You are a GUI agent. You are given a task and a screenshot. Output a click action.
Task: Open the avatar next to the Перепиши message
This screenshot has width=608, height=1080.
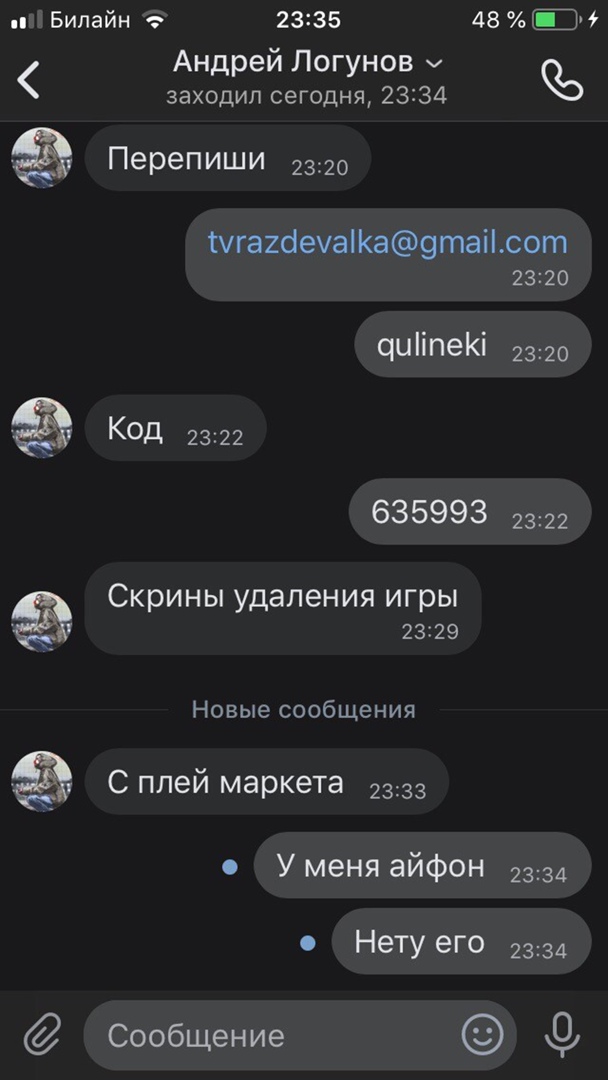tap(42, 158)
